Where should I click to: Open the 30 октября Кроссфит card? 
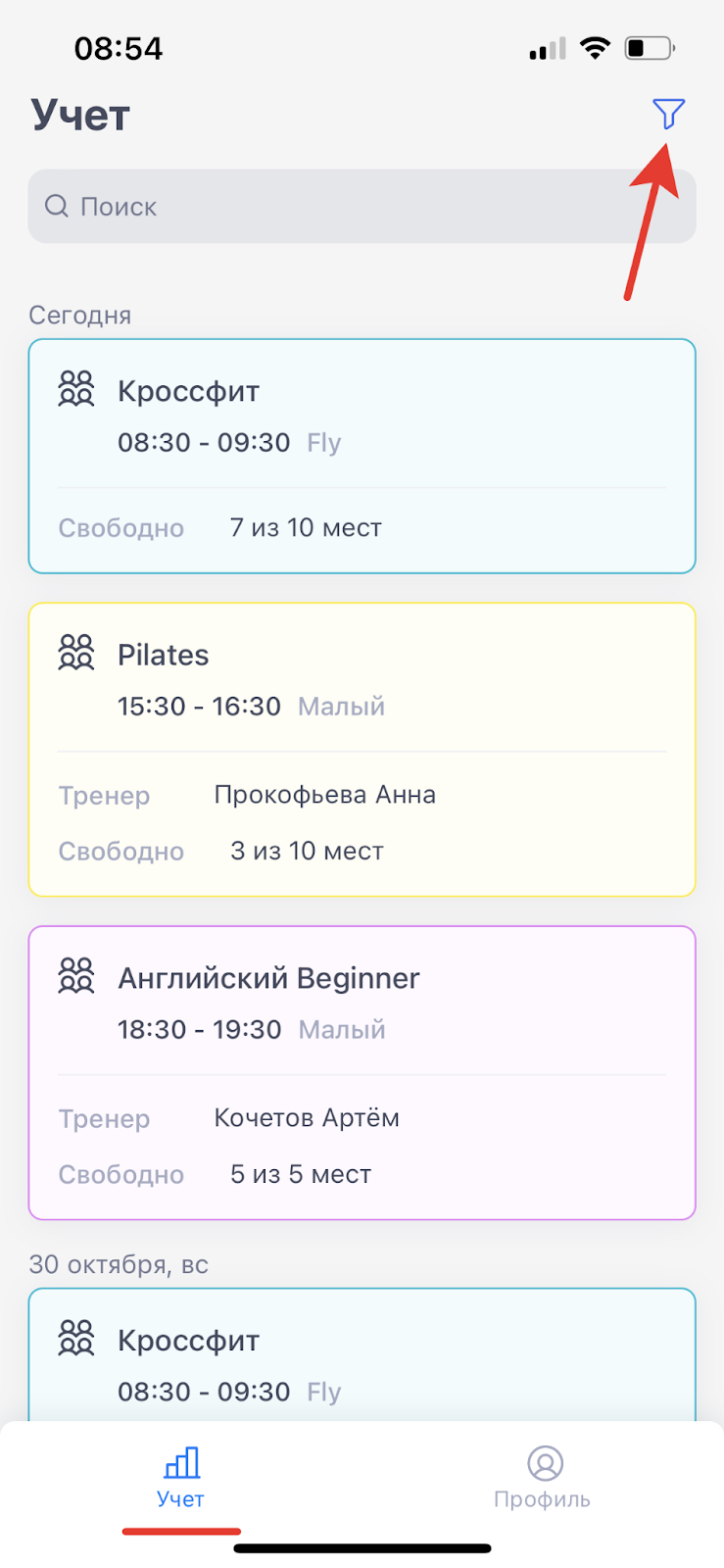pos(362,1362)
